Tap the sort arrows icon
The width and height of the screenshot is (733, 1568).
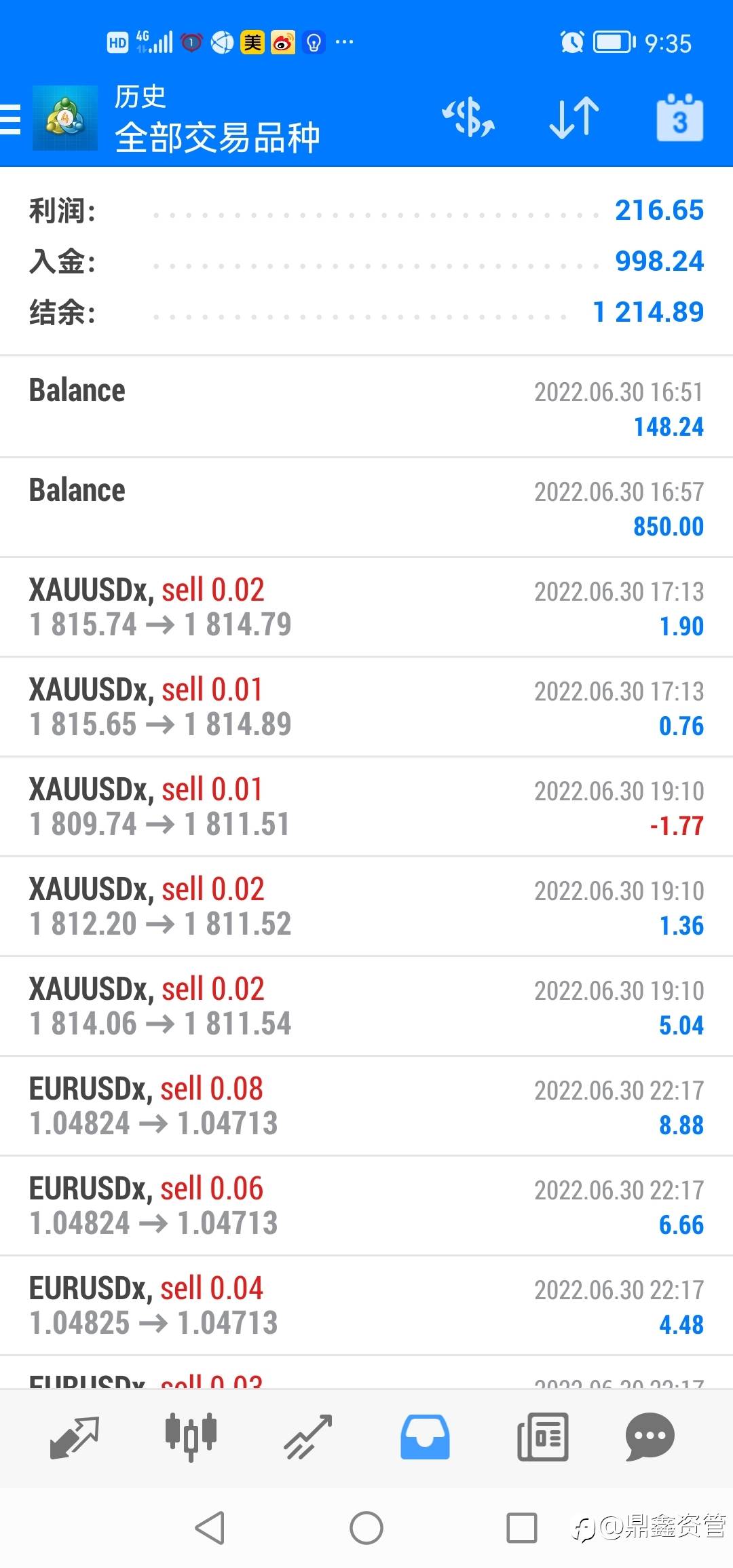574,118
